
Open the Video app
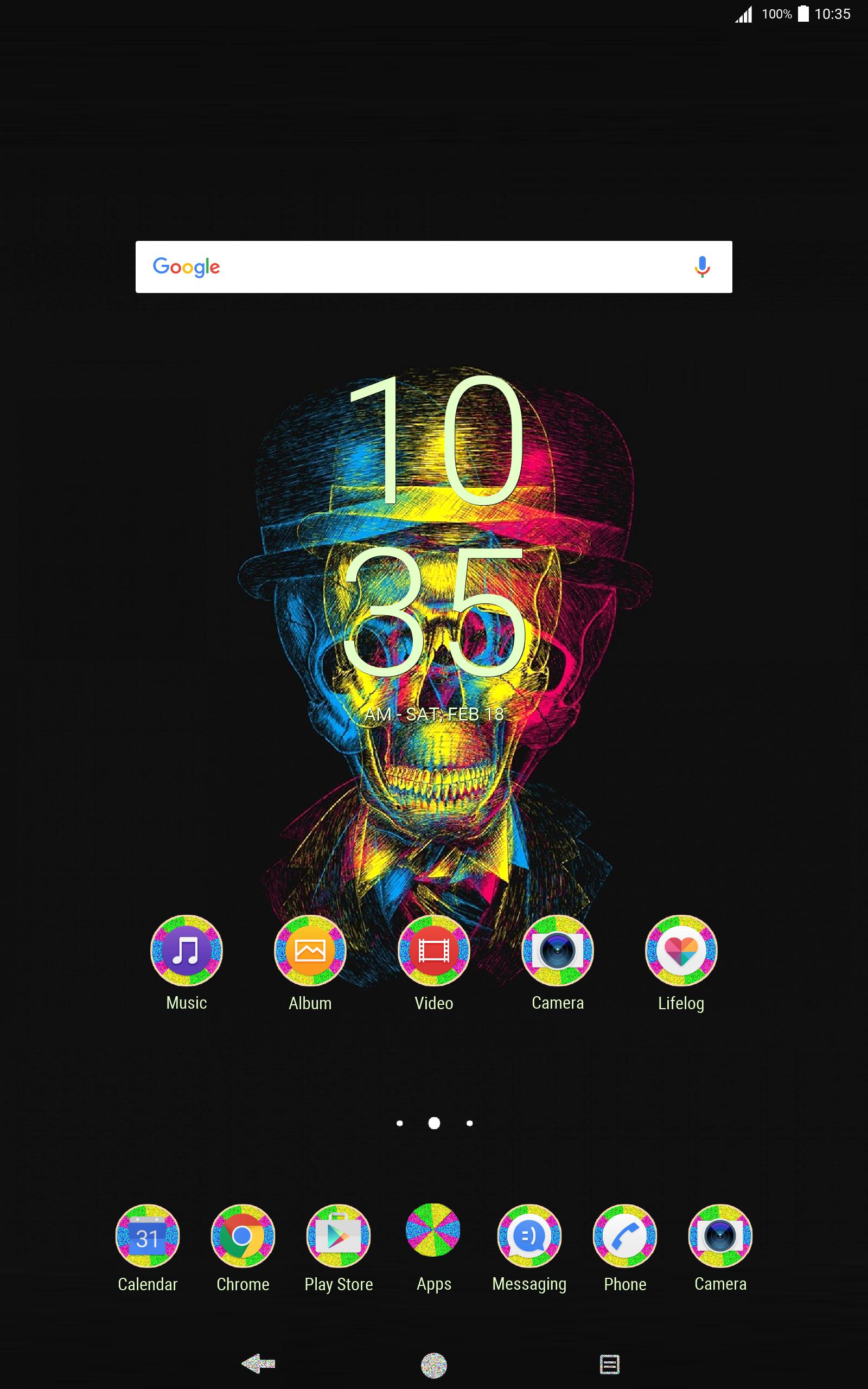[x=433, y=951]
